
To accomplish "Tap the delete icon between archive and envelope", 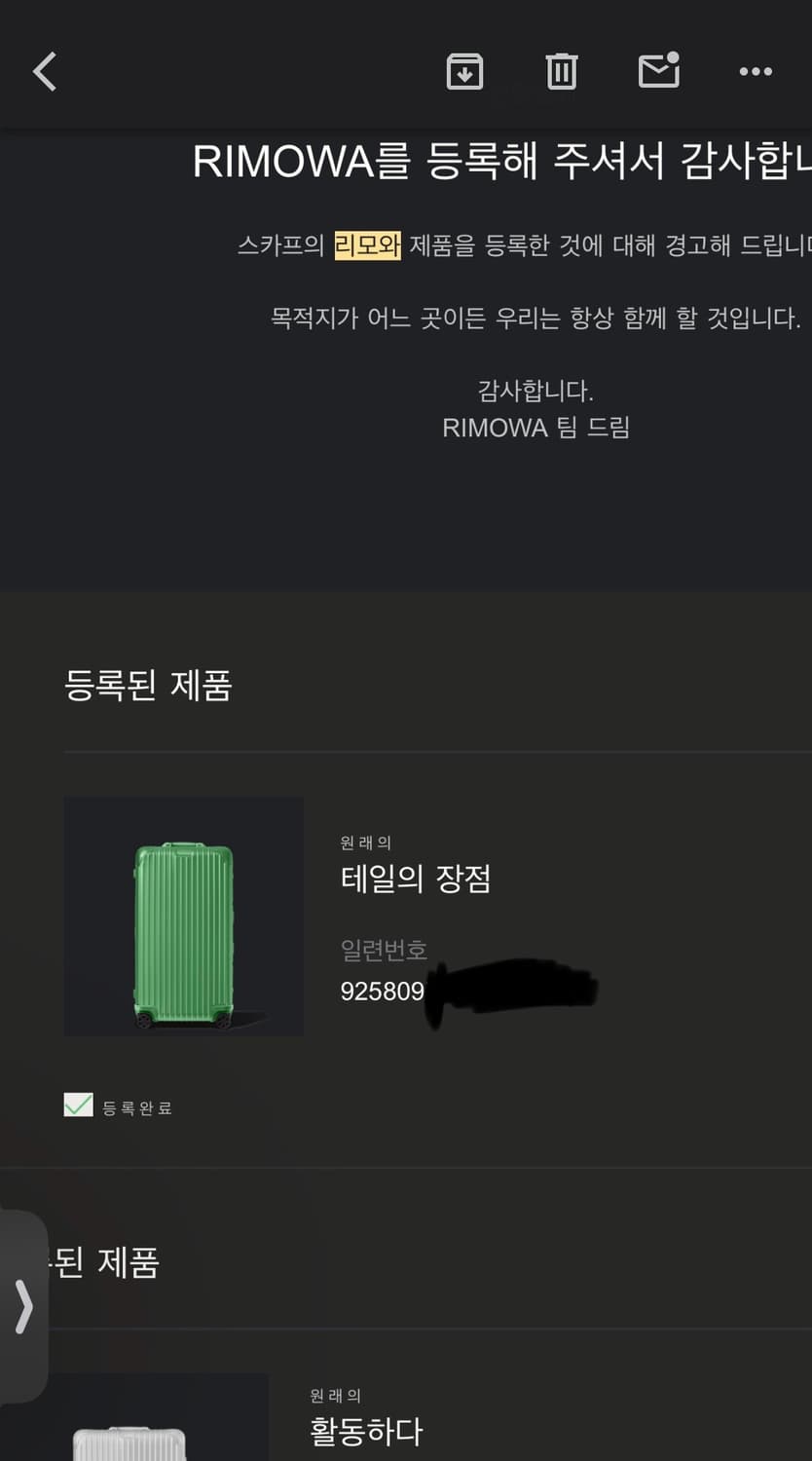I will point(561,71).
